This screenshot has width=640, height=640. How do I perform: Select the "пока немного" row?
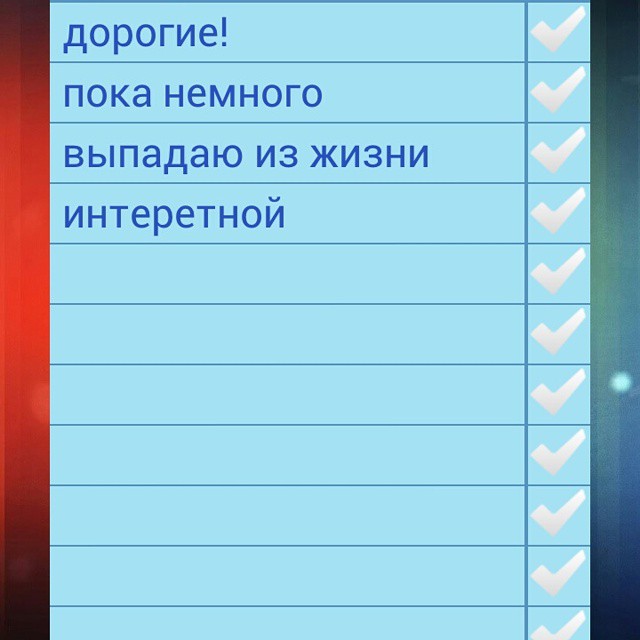(288, 94)
